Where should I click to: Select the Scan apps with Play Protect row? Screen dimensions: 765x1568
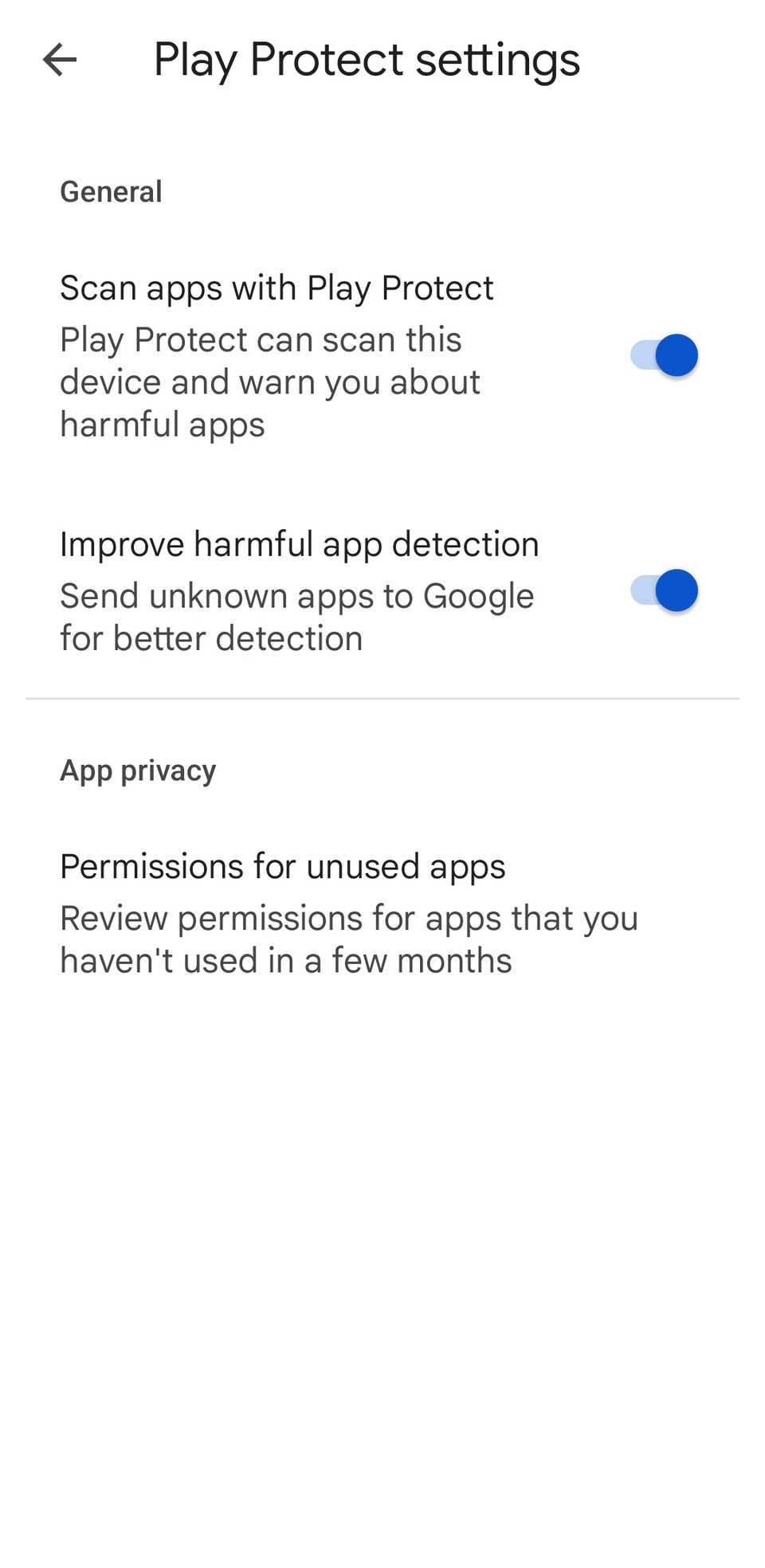coord(277,288)
